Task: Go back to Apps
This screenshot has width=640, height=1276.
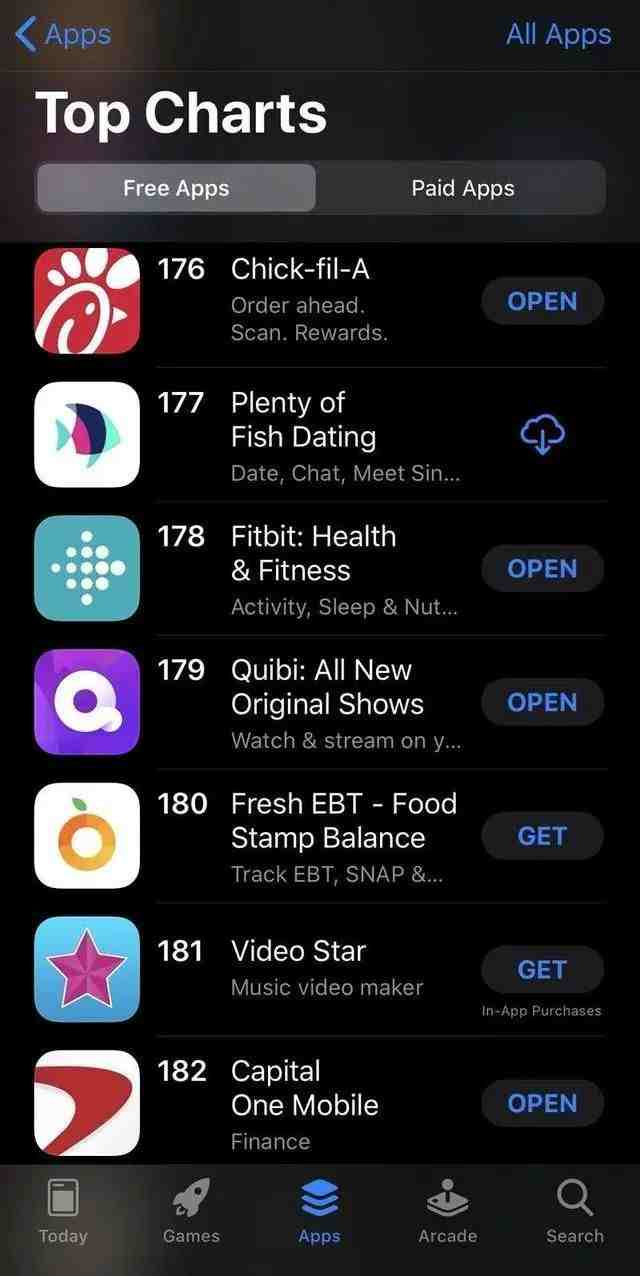Action: coord(63,34)
